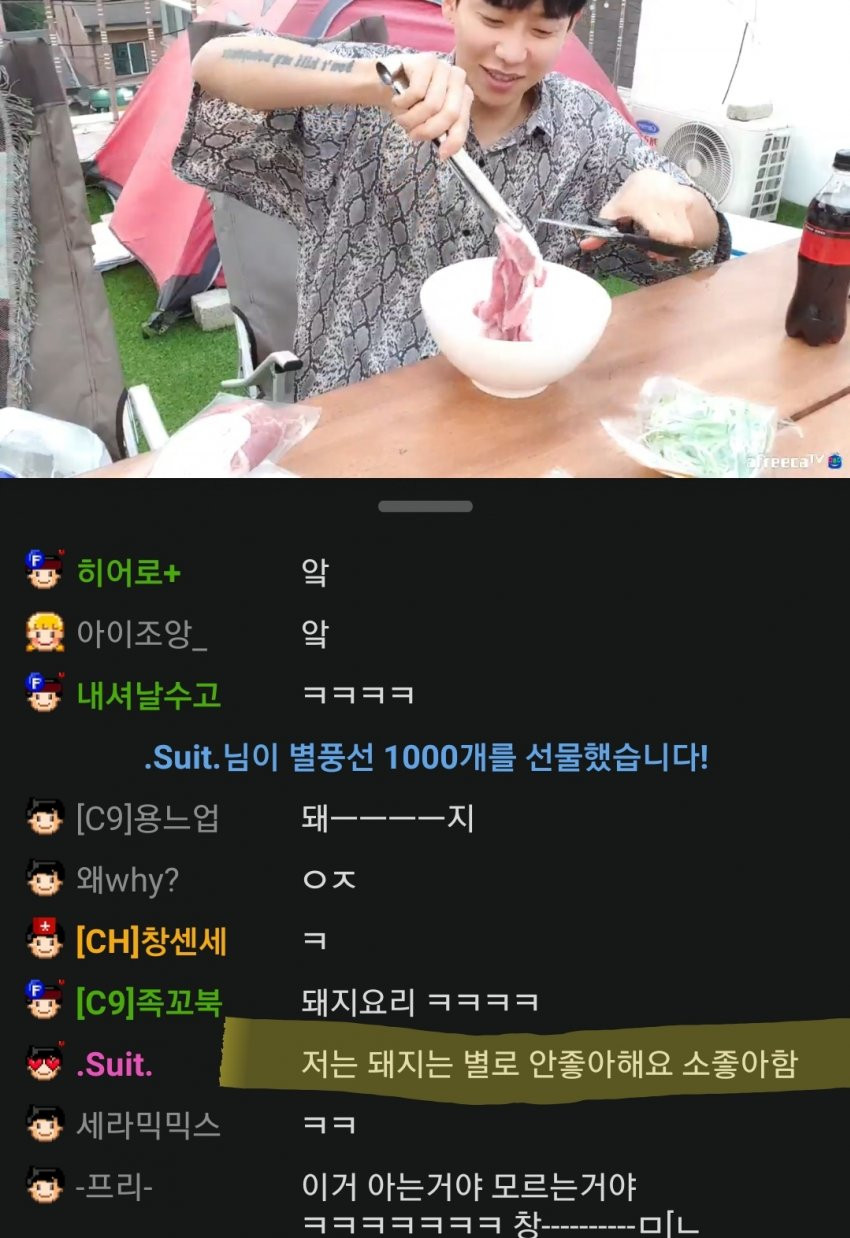Screen dimensions: 850x1238
Task: Open user menu for -프리-
Action: [114, 1187]
